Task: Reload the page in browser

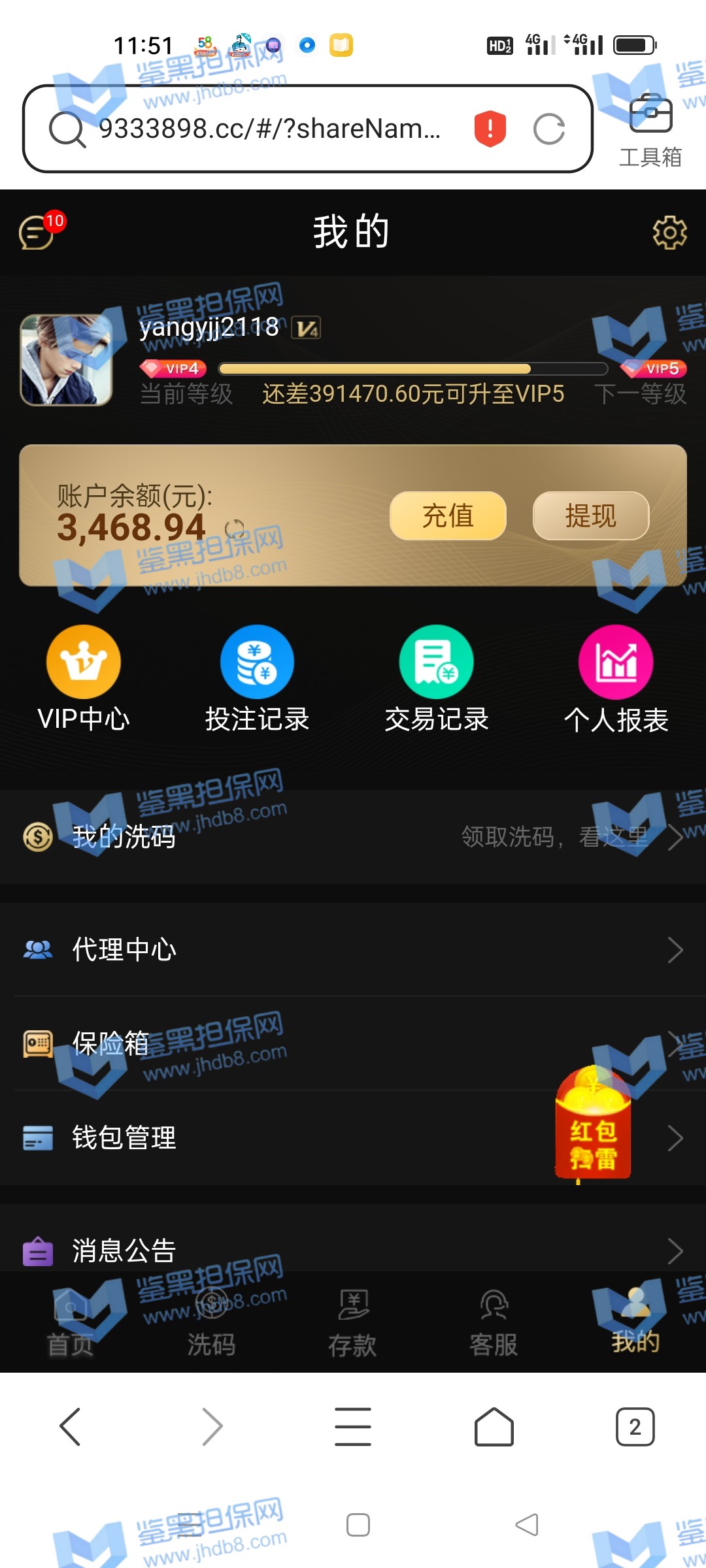Action: tap(549, 129)
